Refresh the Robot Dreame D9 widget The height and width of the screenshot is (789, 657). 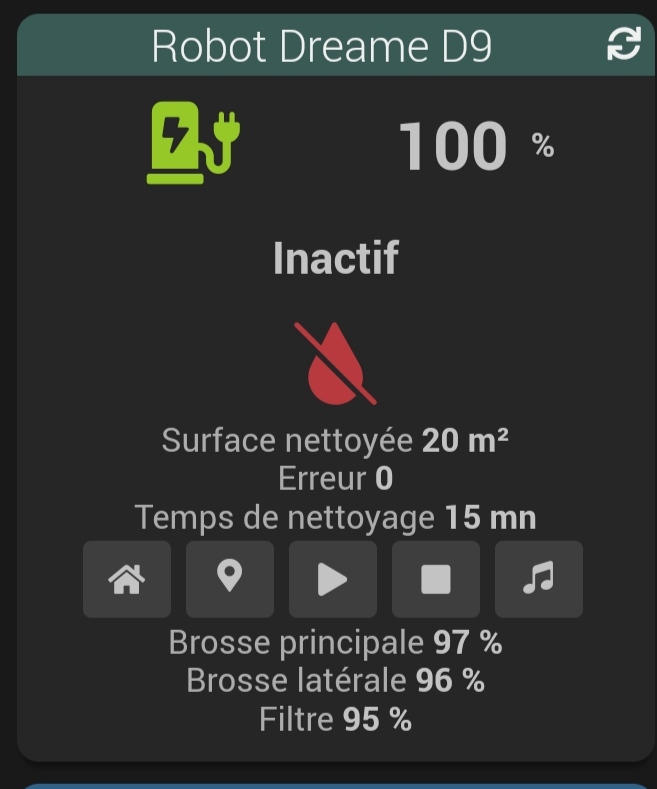tap(623, 45)
